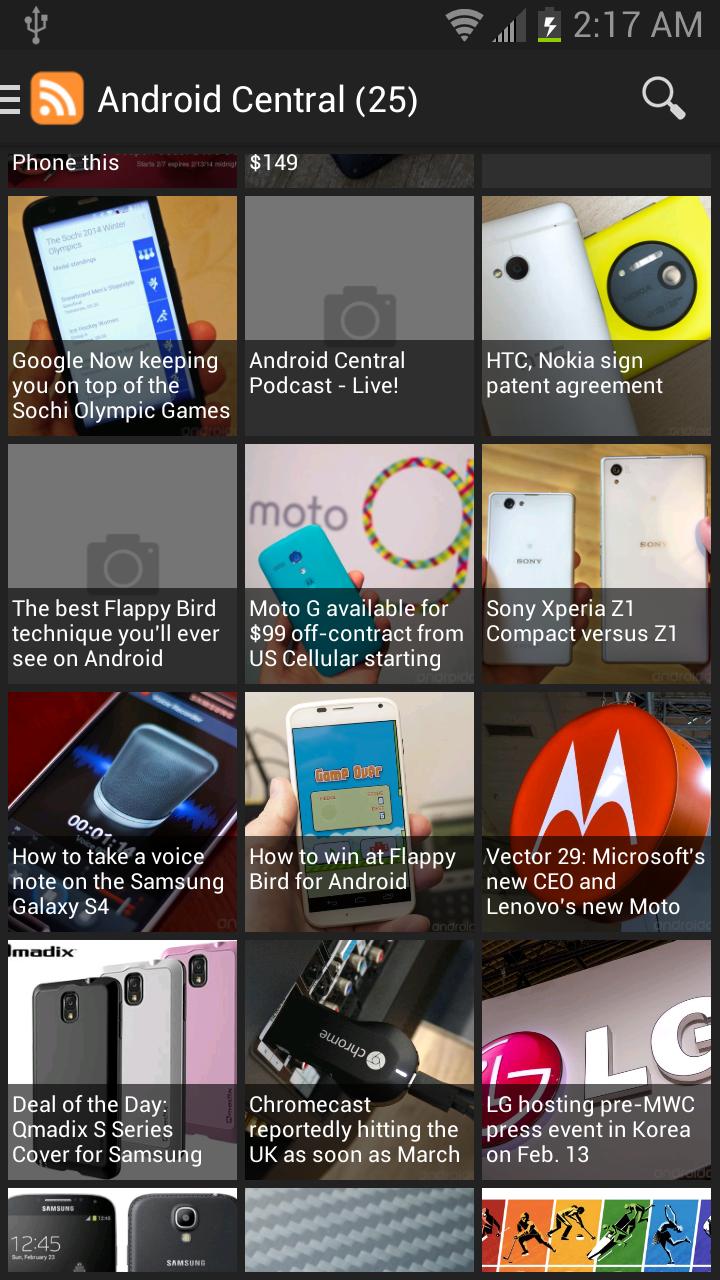Open the navigation drawer menu button

point(11,99)
